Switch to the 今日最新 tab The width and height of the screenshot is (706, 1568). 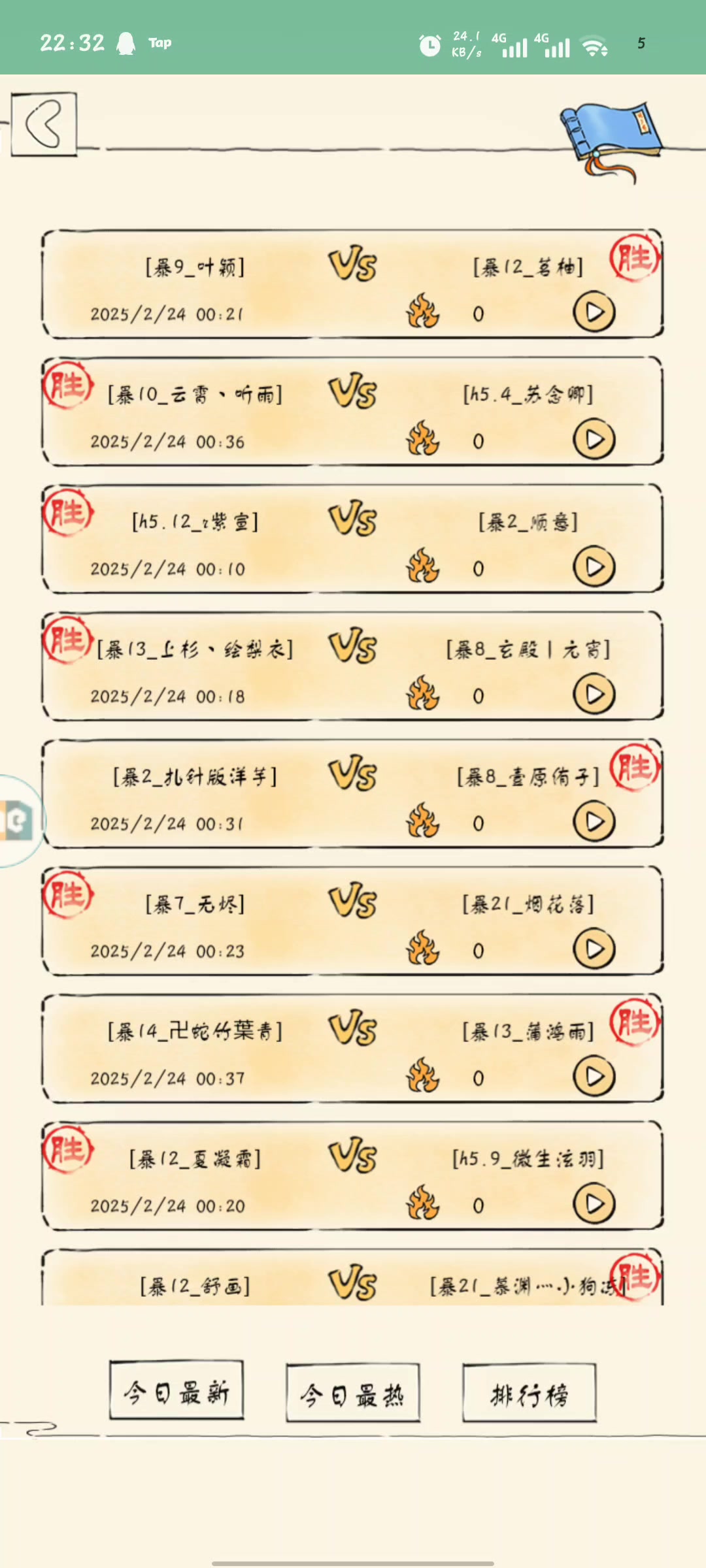pyautogui.click(x=176, y=1390)
